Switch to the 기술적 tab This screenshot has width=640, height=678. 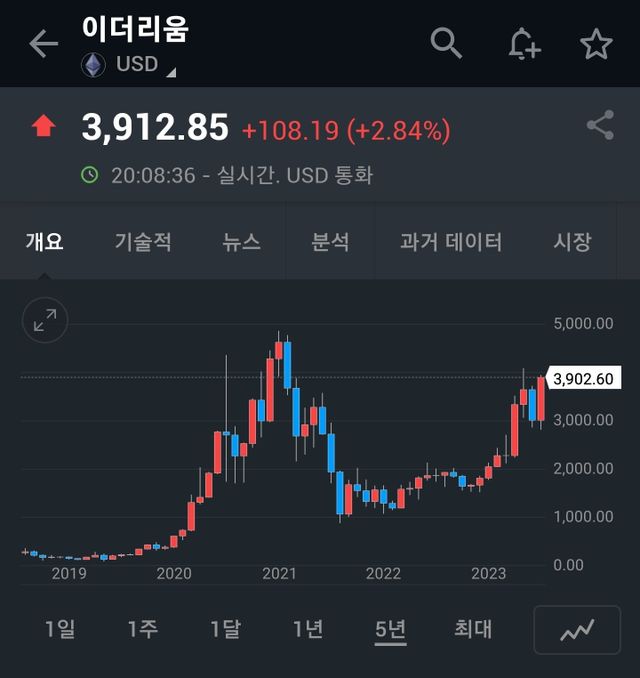click(143, 241)
